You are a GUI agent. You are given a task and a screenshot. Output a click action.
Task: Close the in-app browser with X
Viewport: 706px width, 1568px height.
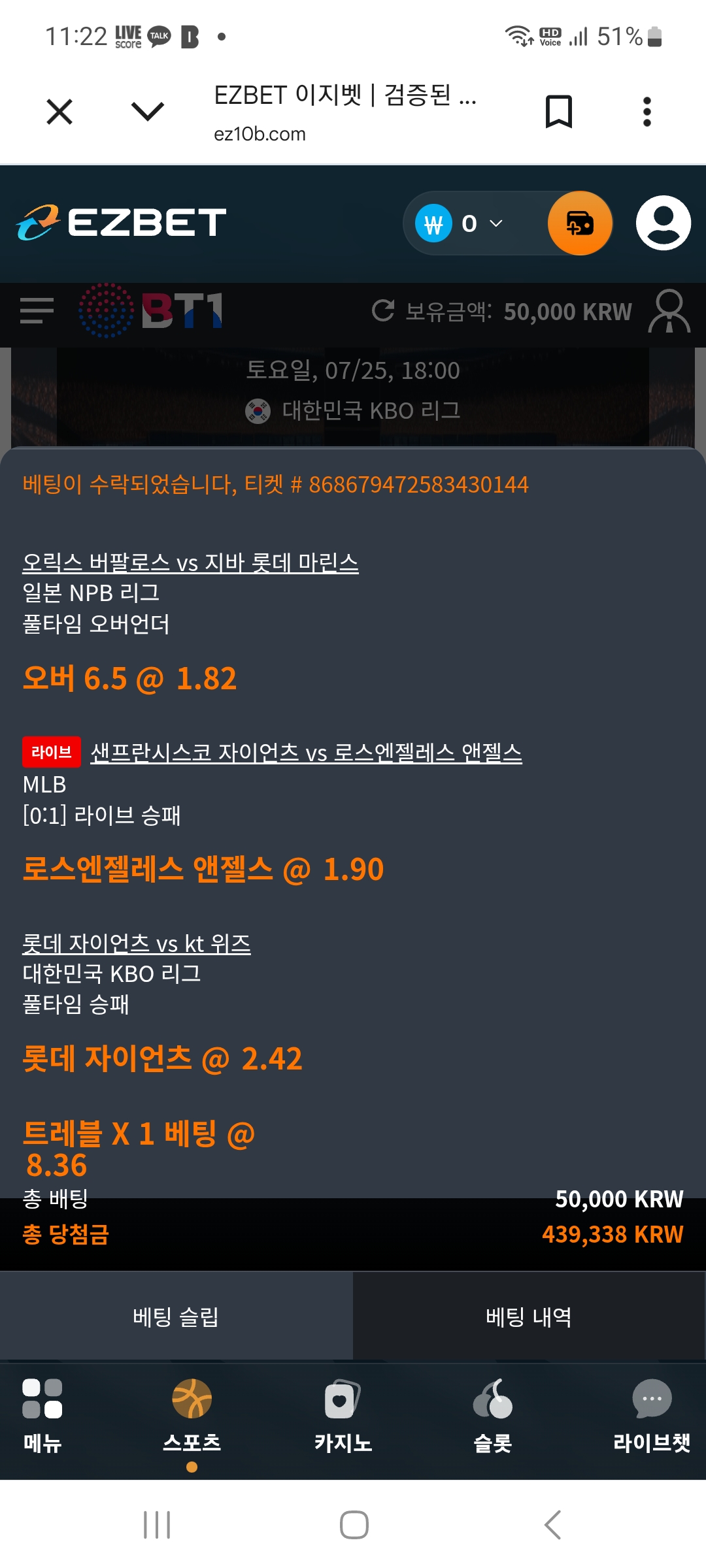59,112
